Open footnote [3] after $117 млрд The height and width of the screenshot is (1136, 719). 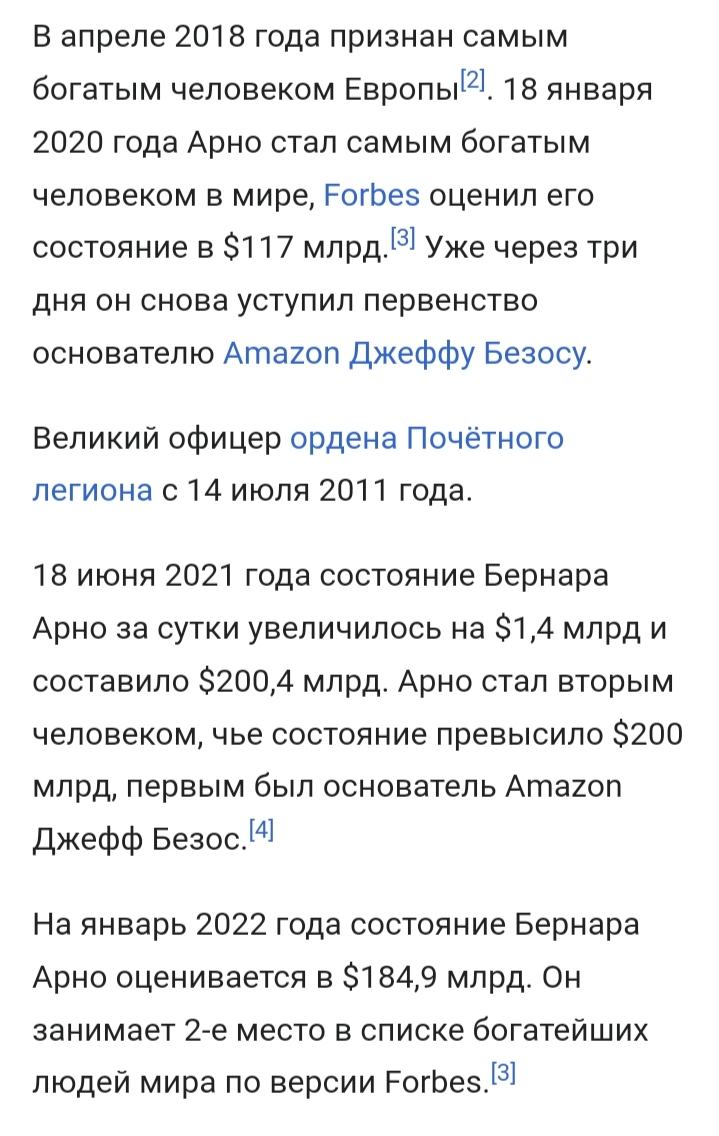tap(402, 239)
